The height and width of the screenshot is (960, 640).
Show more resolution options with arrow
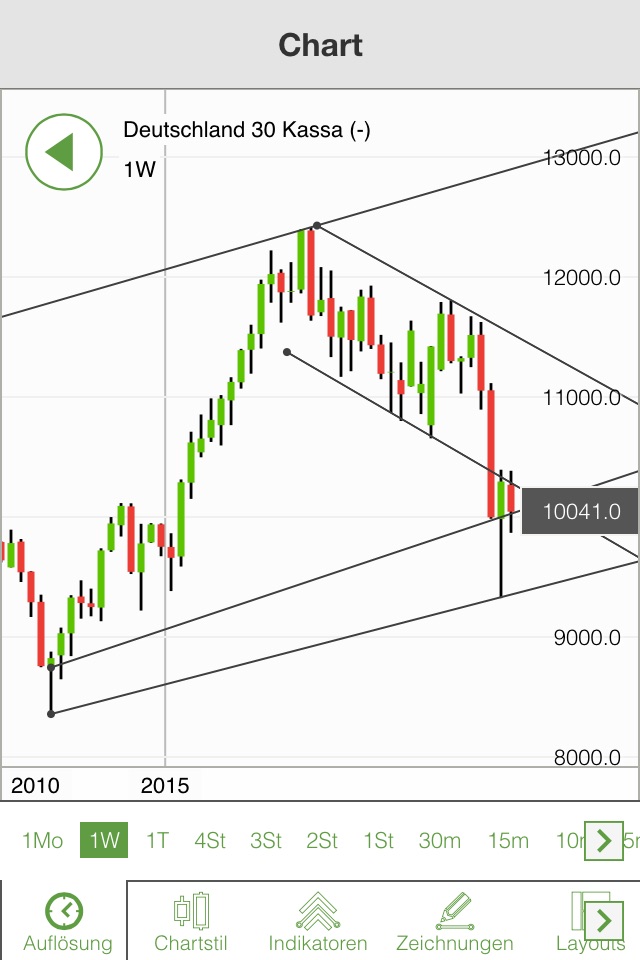(x=603, y=840)
